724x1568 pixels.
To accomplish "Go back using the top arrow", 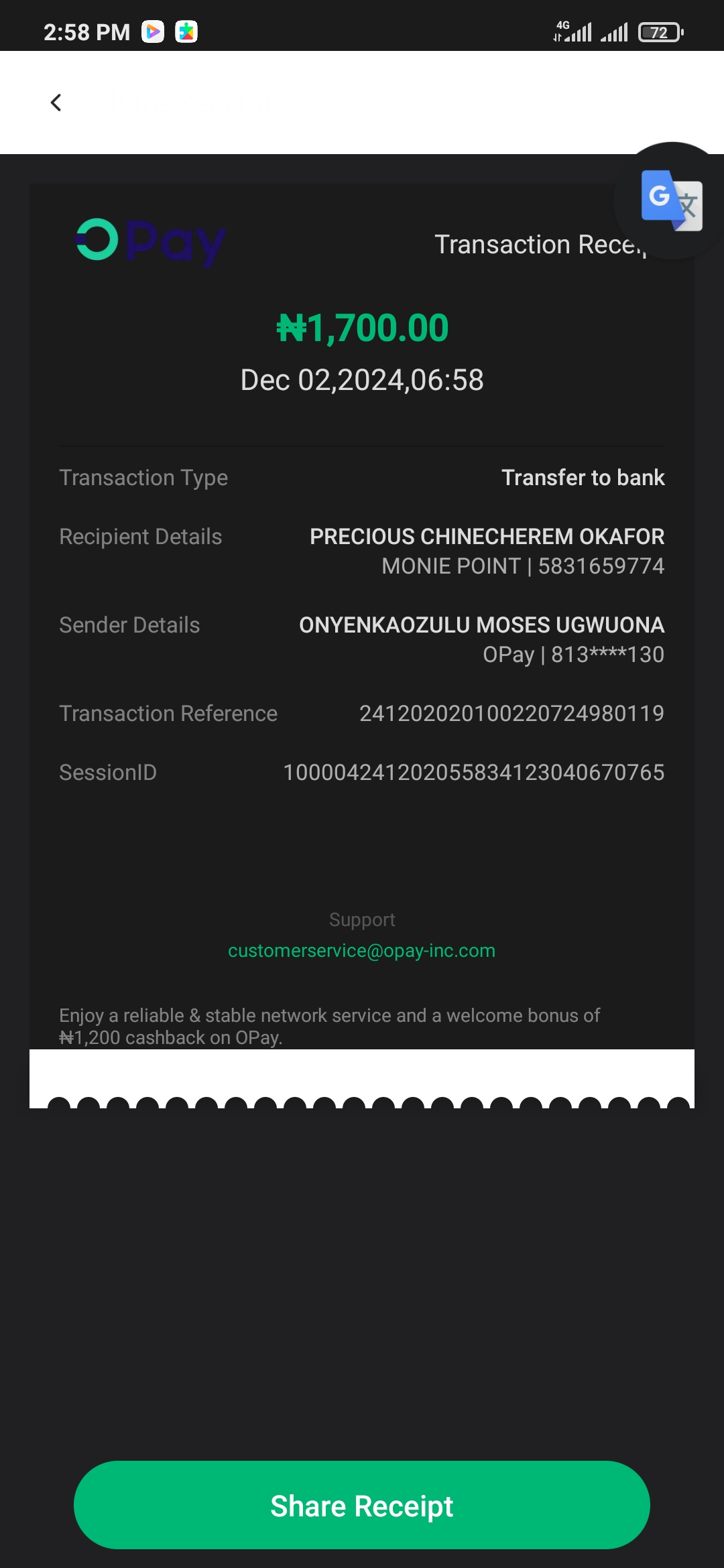I will tap(56, 103).
